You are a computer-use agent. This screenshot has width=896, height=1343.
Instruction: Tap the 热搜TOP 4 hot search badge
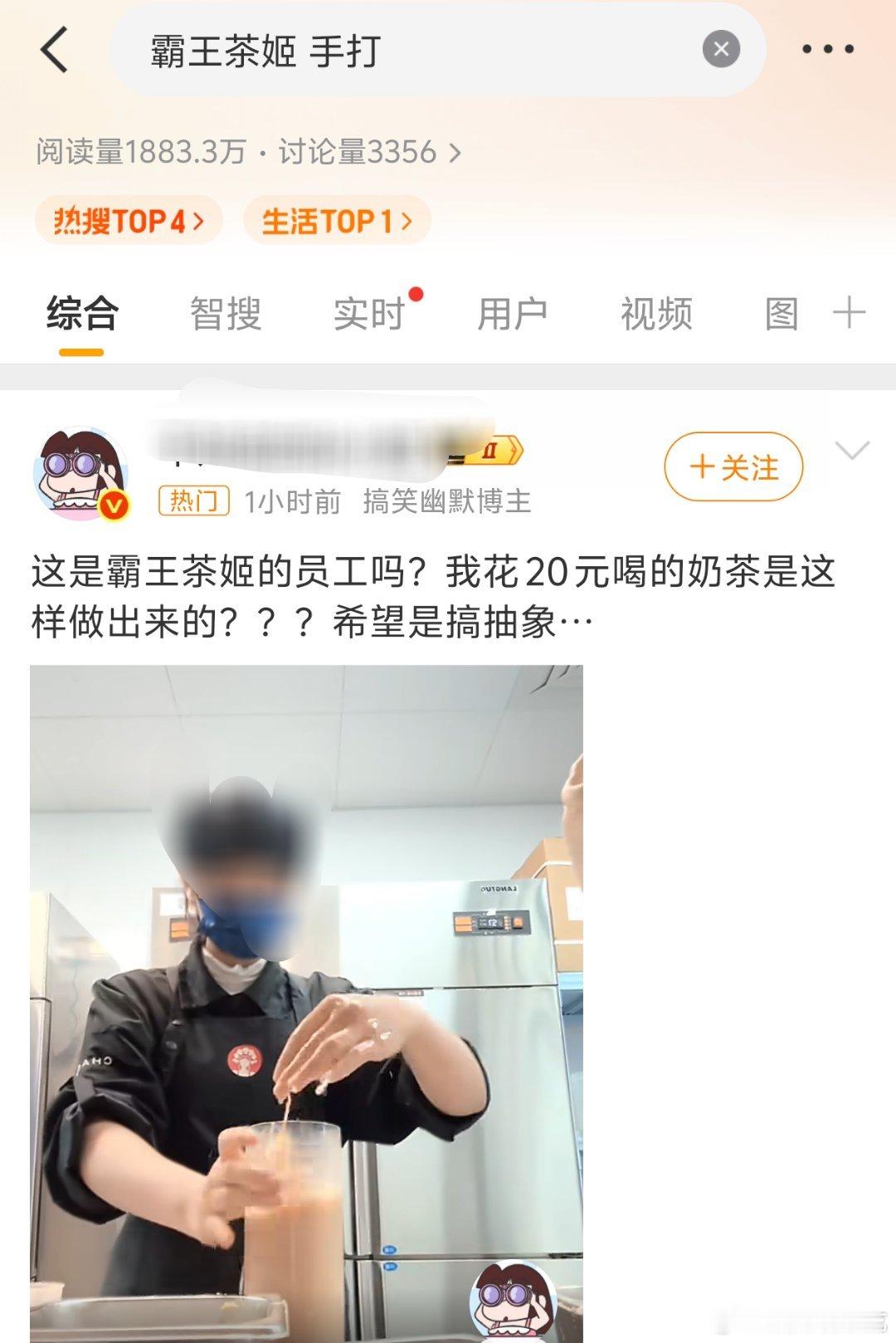129,220
